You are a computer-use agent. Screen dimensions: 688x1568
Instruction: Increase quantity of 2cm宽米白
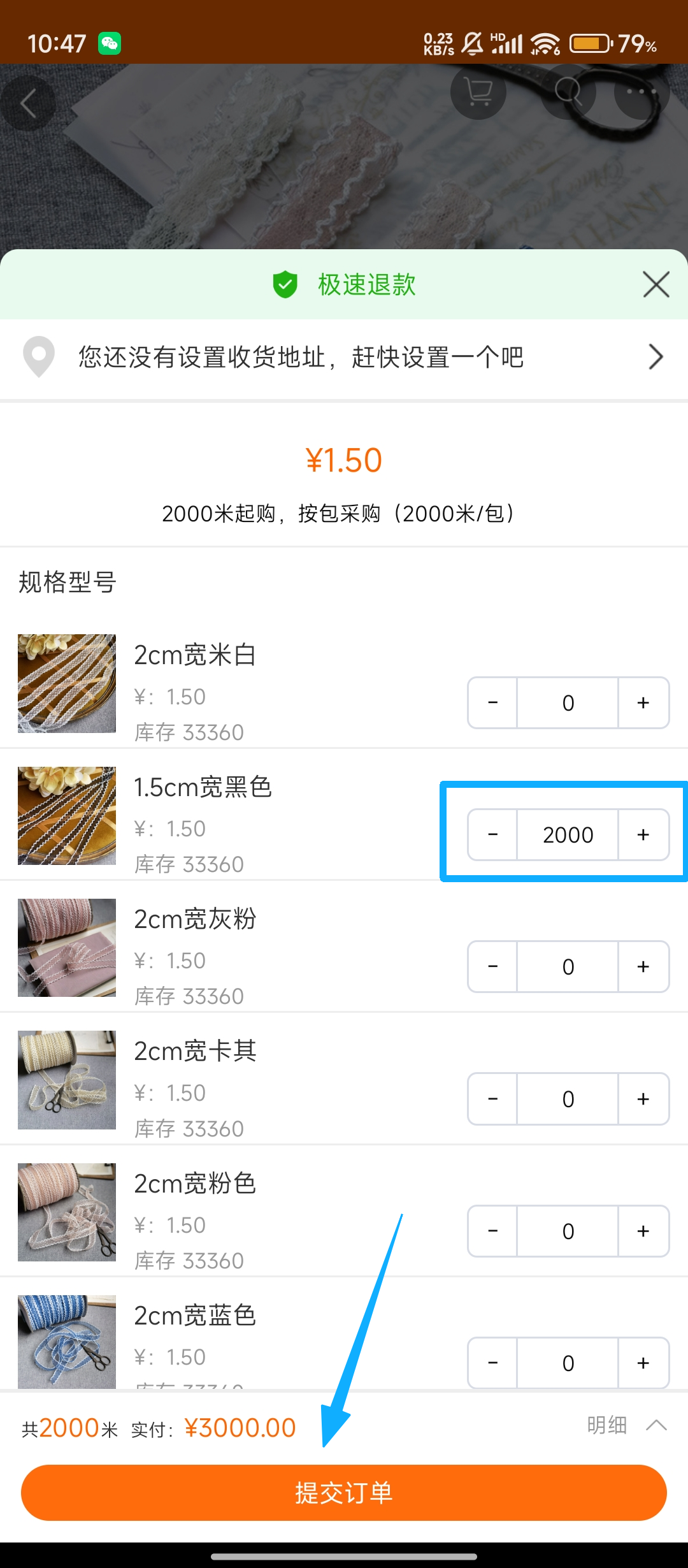(x=643, y=702)
